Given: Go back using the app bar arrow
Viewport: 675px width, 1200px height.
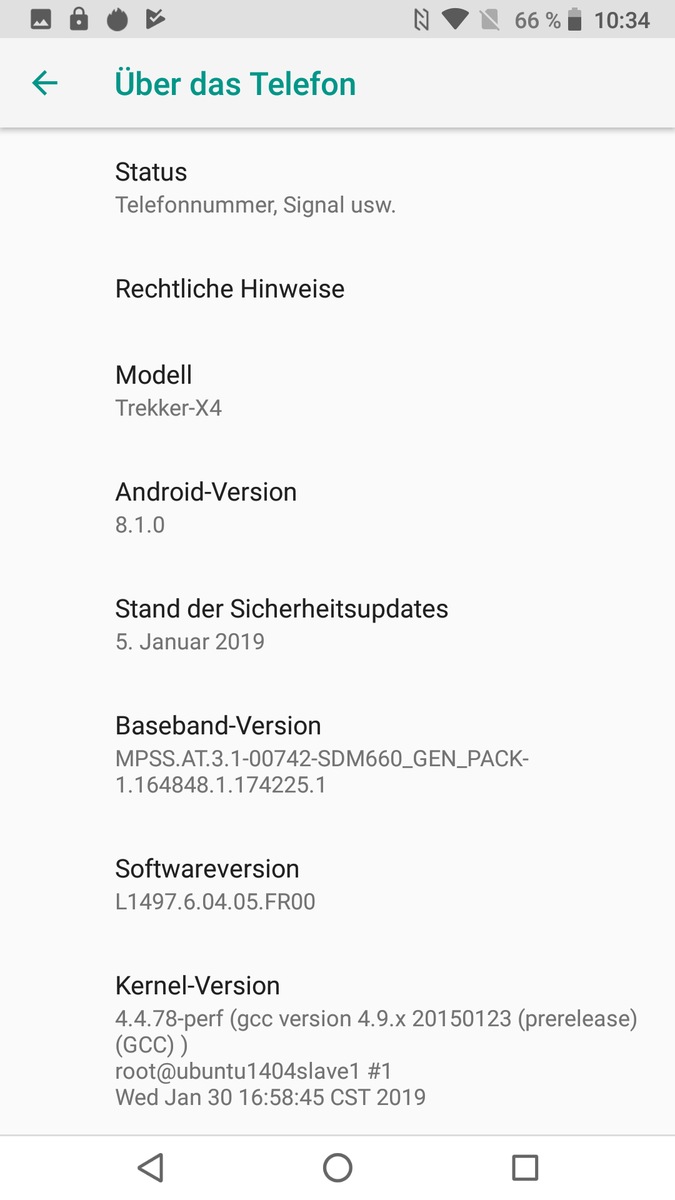Looking at the screenshot, I should pyautogui.click(x=45, y=83).
